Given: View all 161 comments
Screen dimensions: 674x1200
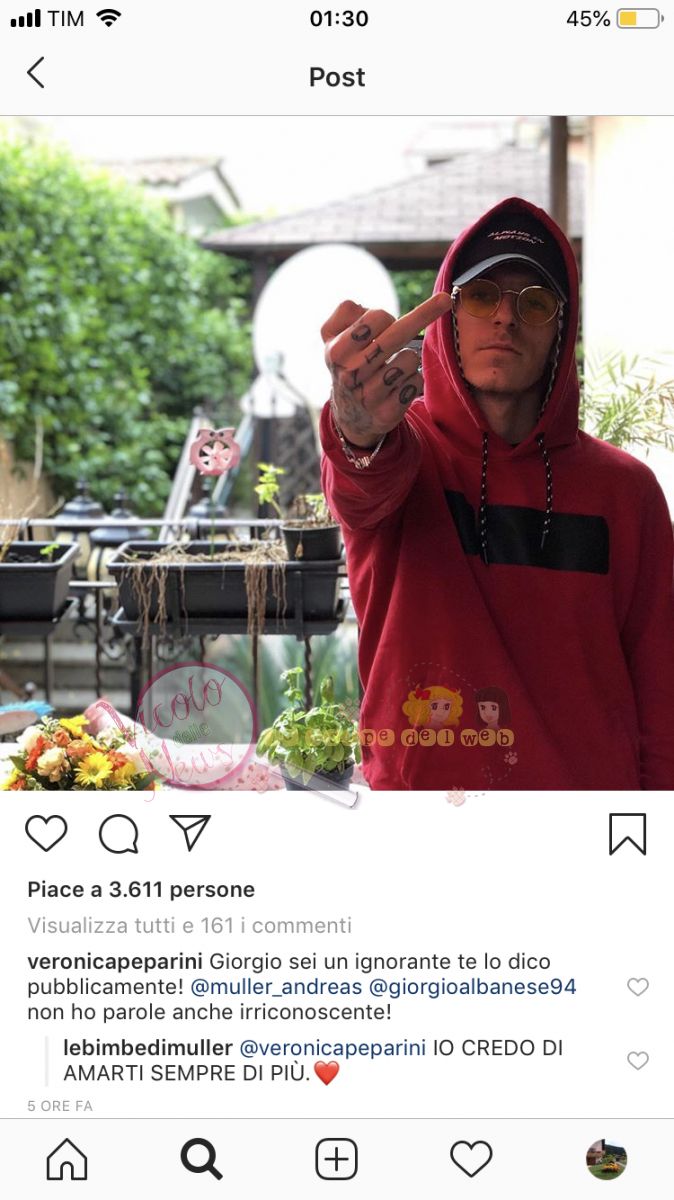Looking at the screenshot, I should click(x=189, y=925).
